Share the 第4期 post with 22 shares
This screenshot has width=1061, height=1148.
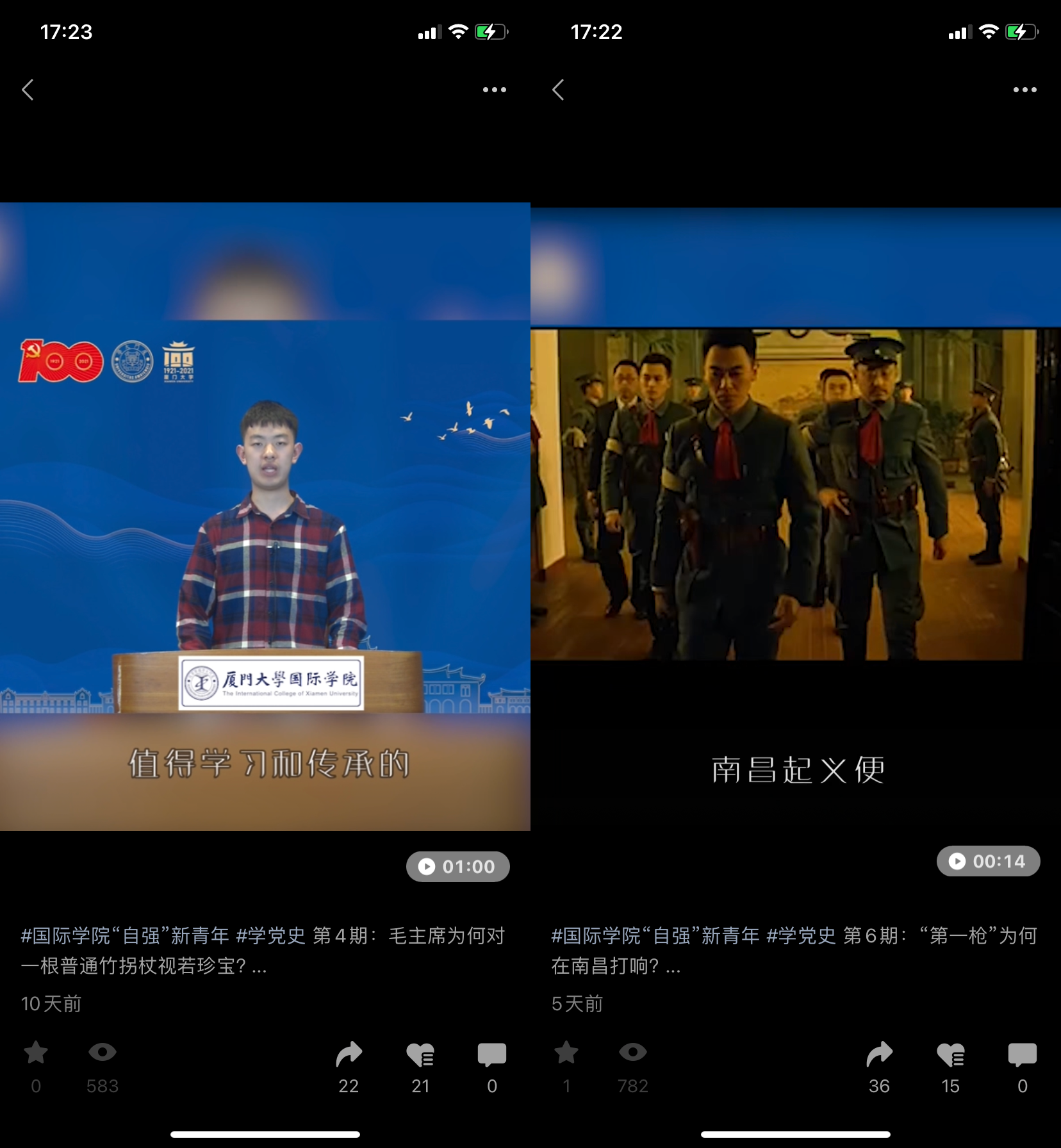[349, 1054]
